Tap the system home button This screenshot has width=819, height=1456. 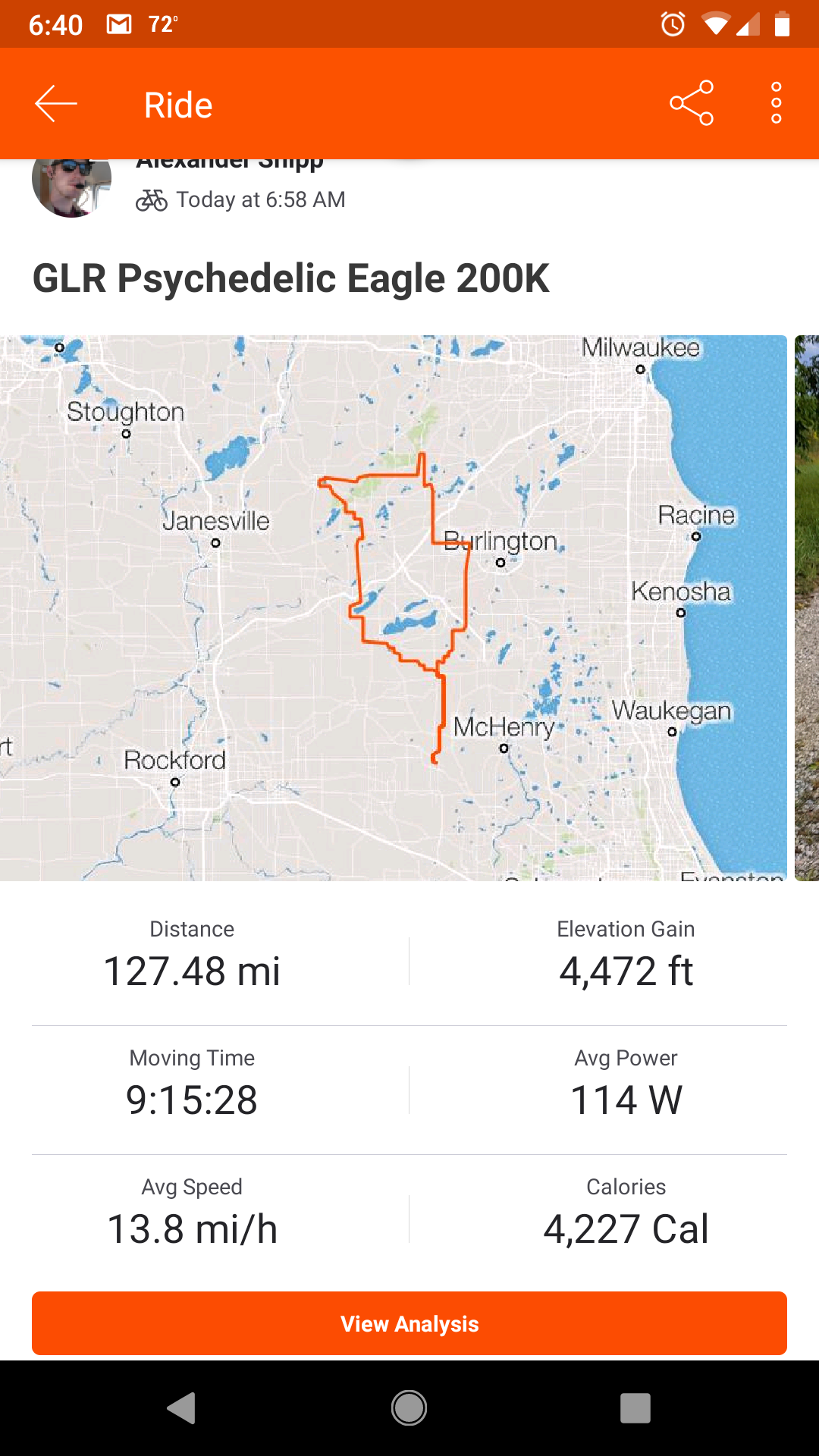coord(409,1408)
